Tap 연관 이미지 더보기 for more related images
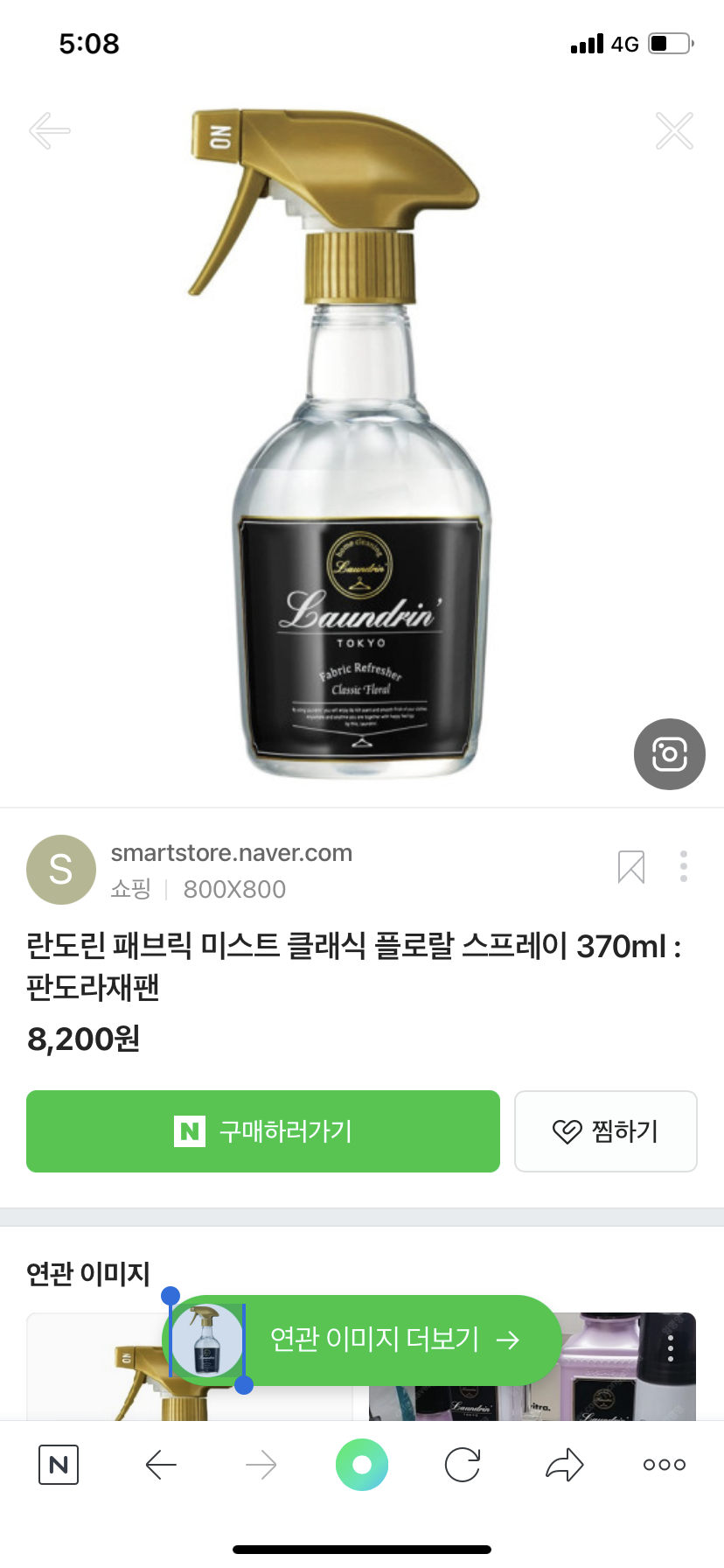This screenshot has height=1568, width=724. (x=393, y=1340)
